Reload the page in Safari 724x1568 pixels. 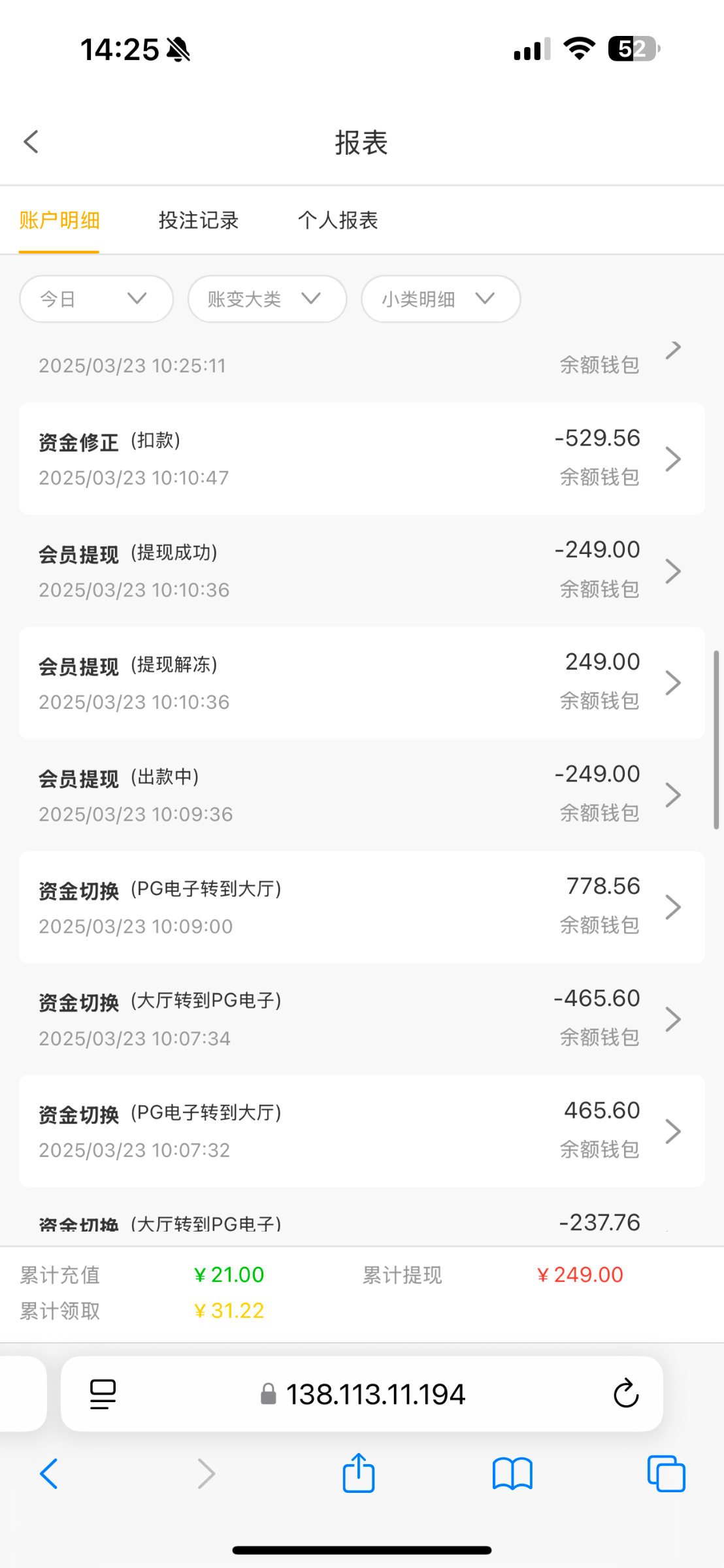(626, 1394)
